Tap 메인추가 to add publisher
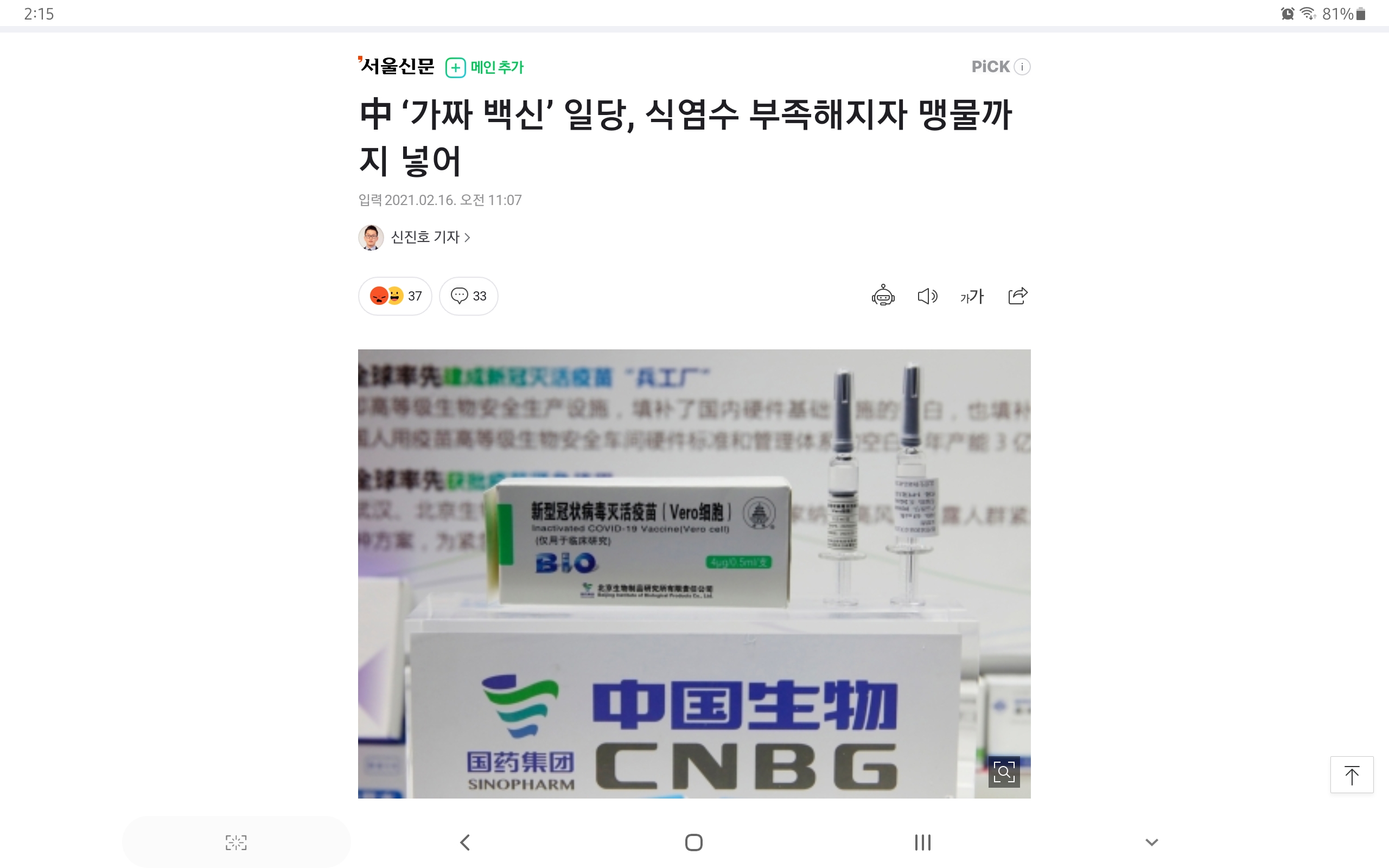Viewport: 1389px width, 868px height. point(485,67)
